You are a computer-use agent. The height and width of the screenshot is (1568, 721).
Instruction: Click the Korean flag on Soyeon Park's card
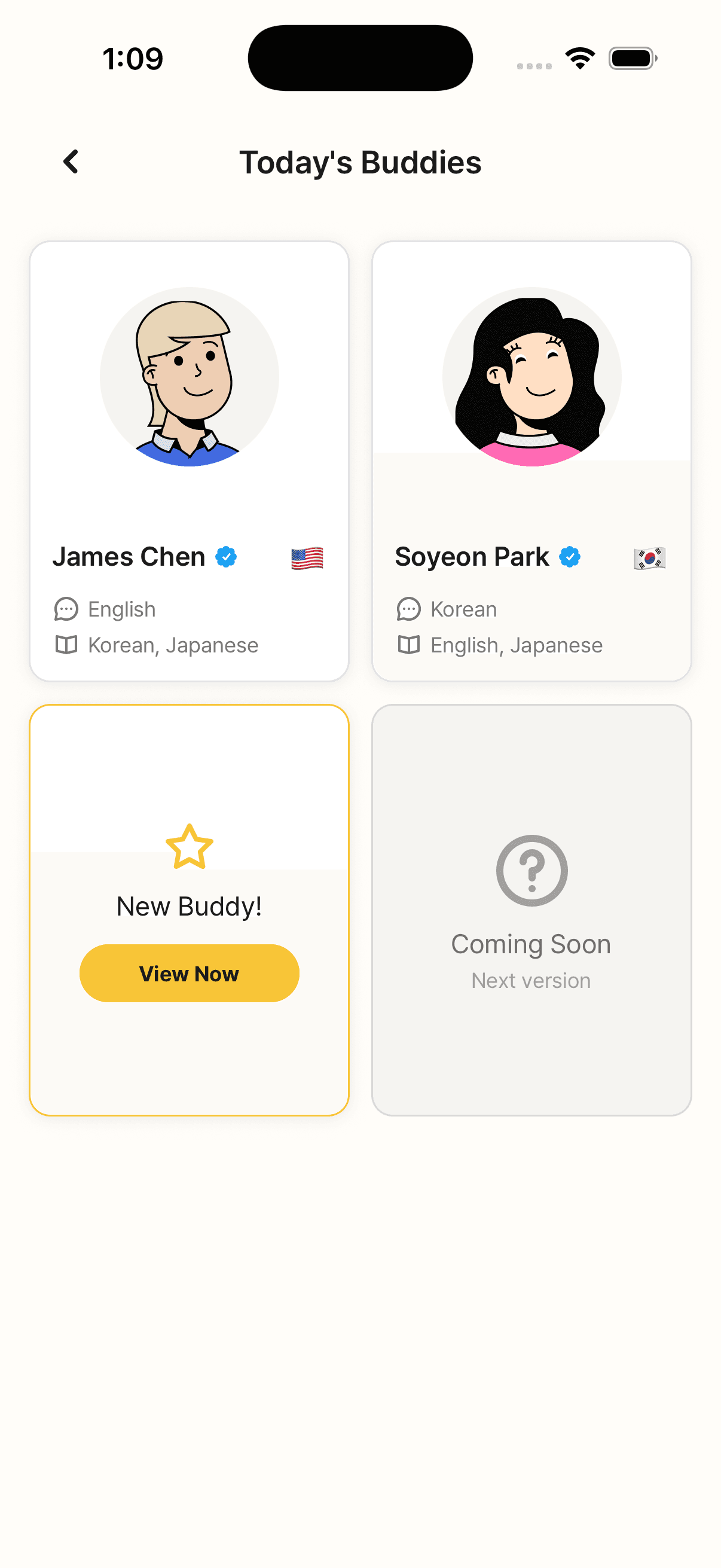[649, 557]
